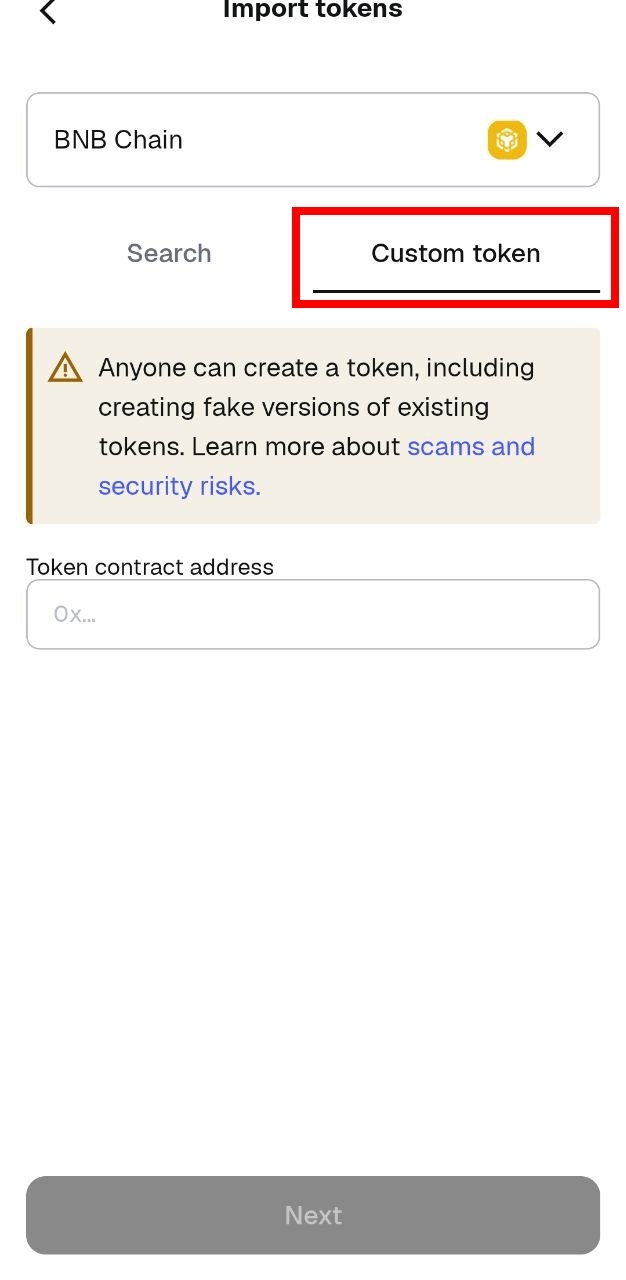
Task: Go back from Import tokens
Action: [47, 12]
